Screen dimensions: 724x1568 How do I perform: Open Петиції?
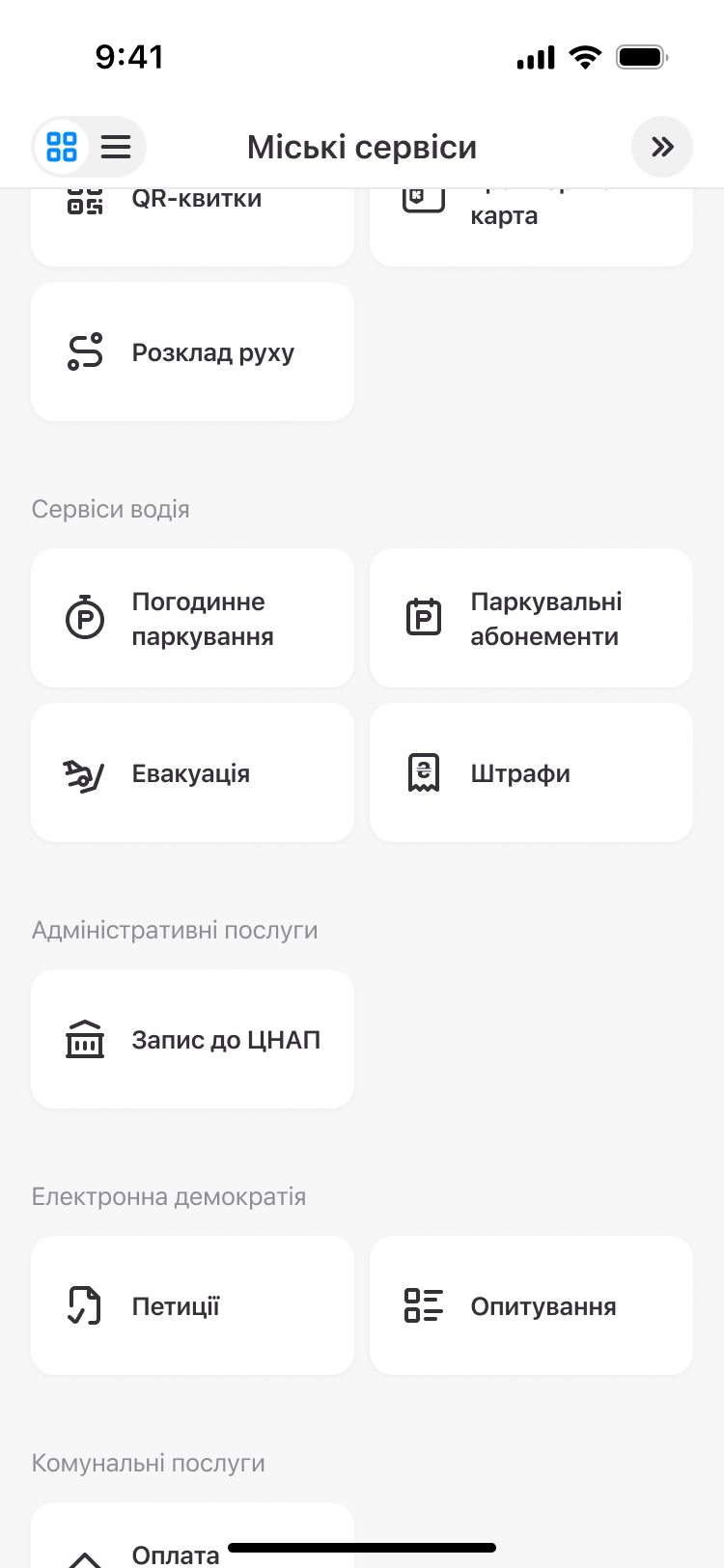tap(193, 1305)
